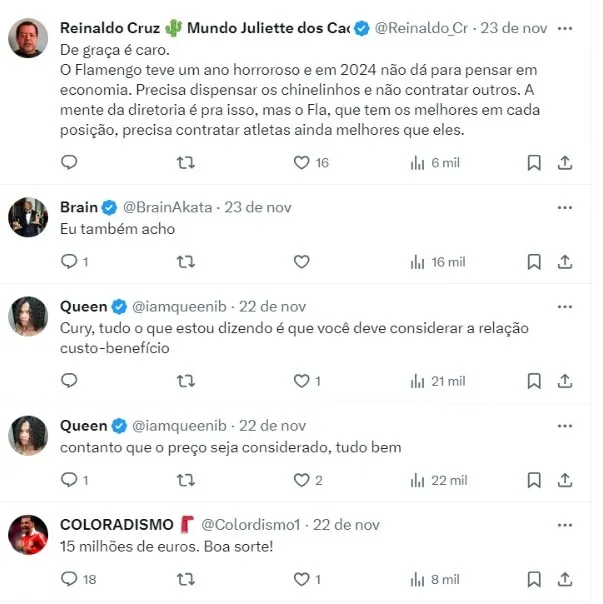The height and width of the screenshot is (604, 603).
Task: Open more options on COLORADISMO's post
Action: point(565,523)
